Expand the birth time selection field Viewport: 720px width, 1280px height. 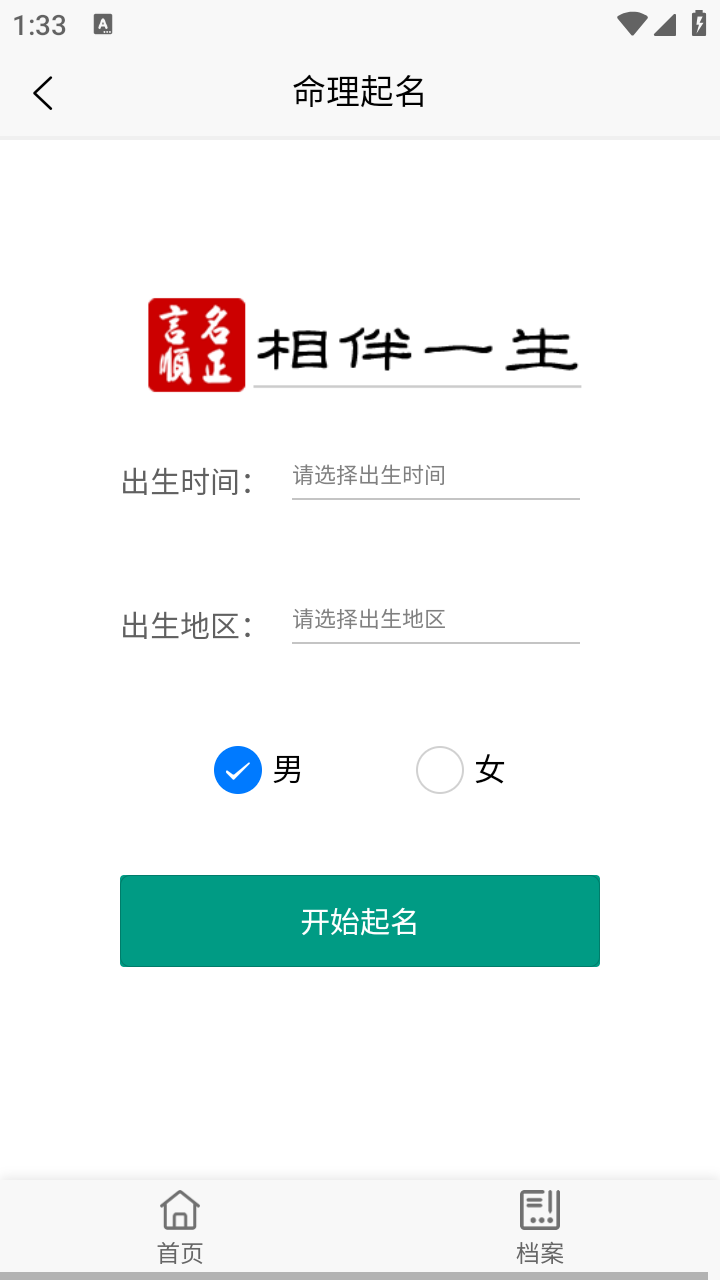click(435, 477)
